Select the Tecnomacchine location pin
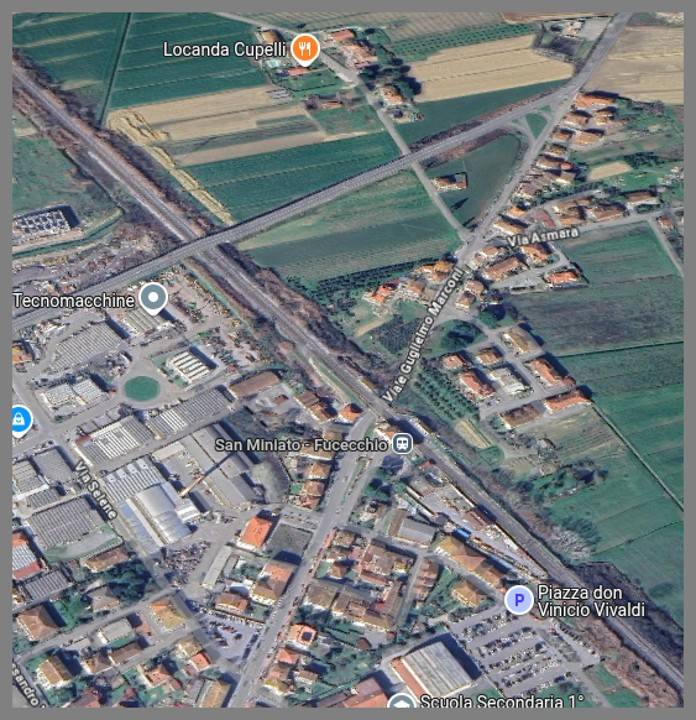Screen dimensions: 696x720 (152, 297)
